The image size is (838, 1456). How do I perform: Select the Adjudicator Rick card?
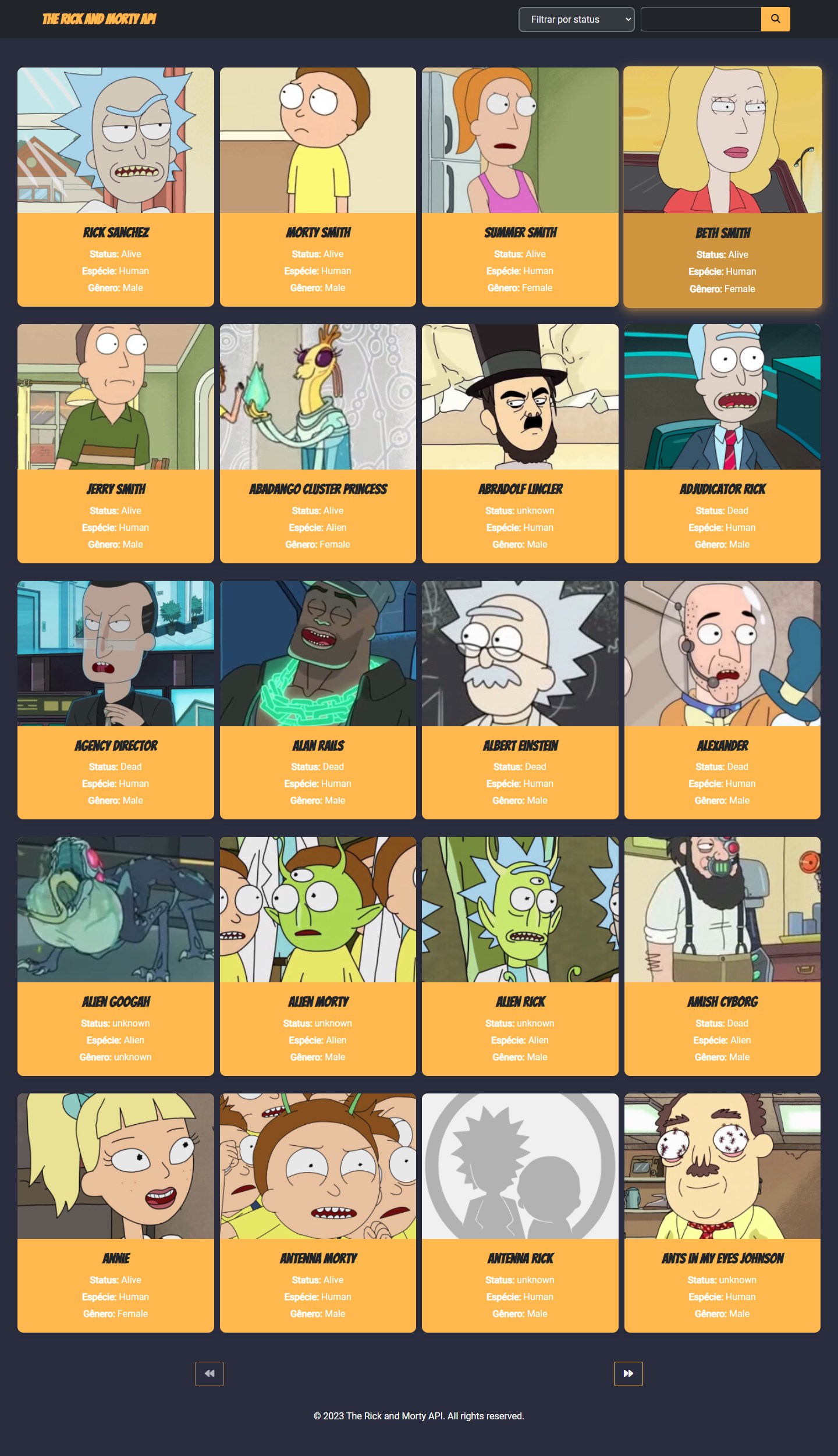(x=722, y=443)
